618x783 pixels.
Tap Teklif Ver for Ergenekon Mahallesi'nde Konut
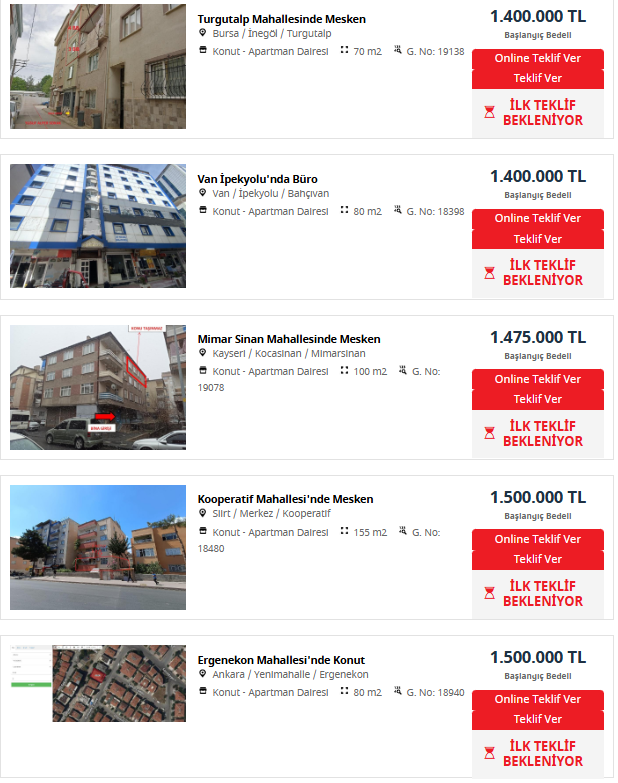(x=537, y=719)
